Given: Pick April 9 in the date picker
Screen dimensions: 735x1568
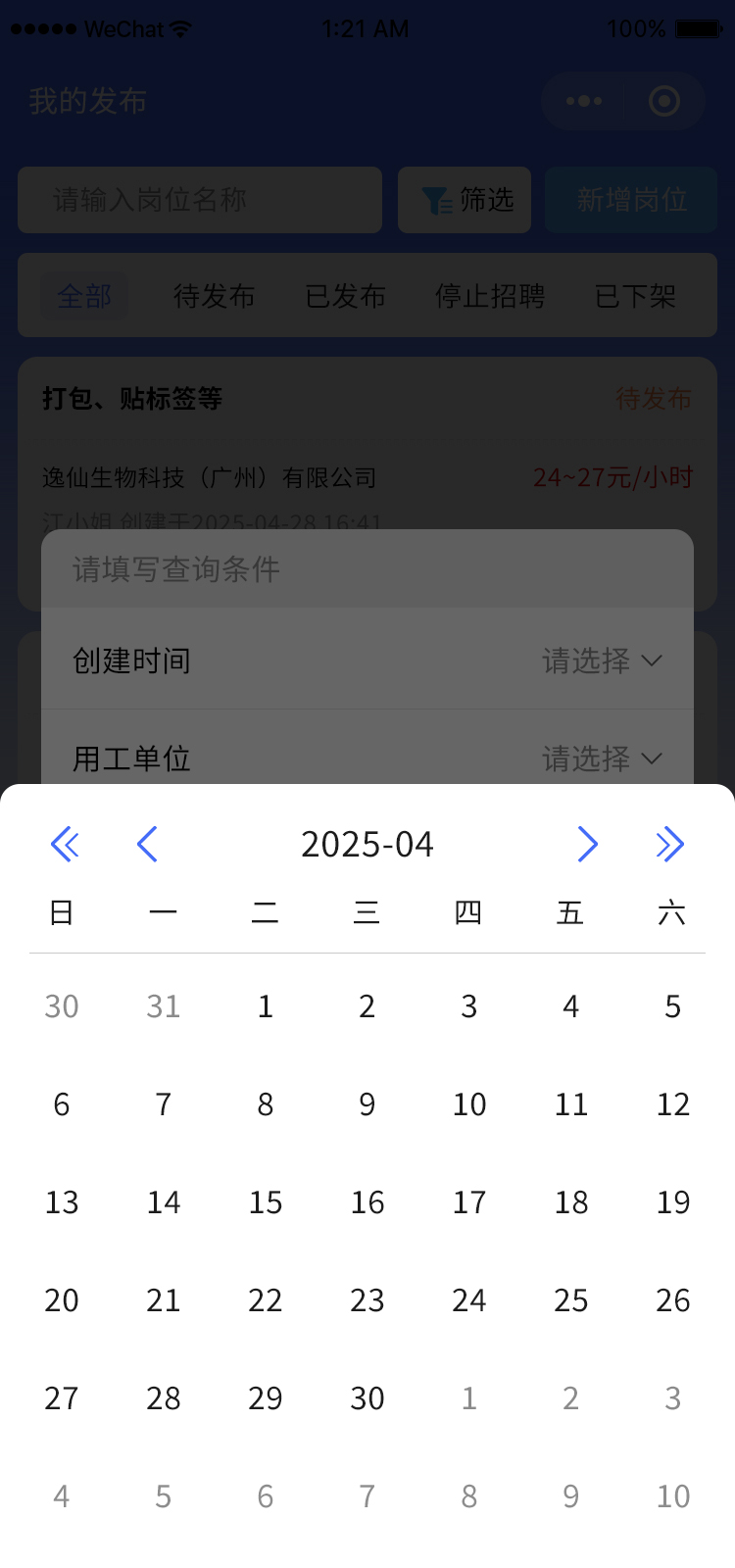Looking at the screenshot, I should [x=367, y=1104].
